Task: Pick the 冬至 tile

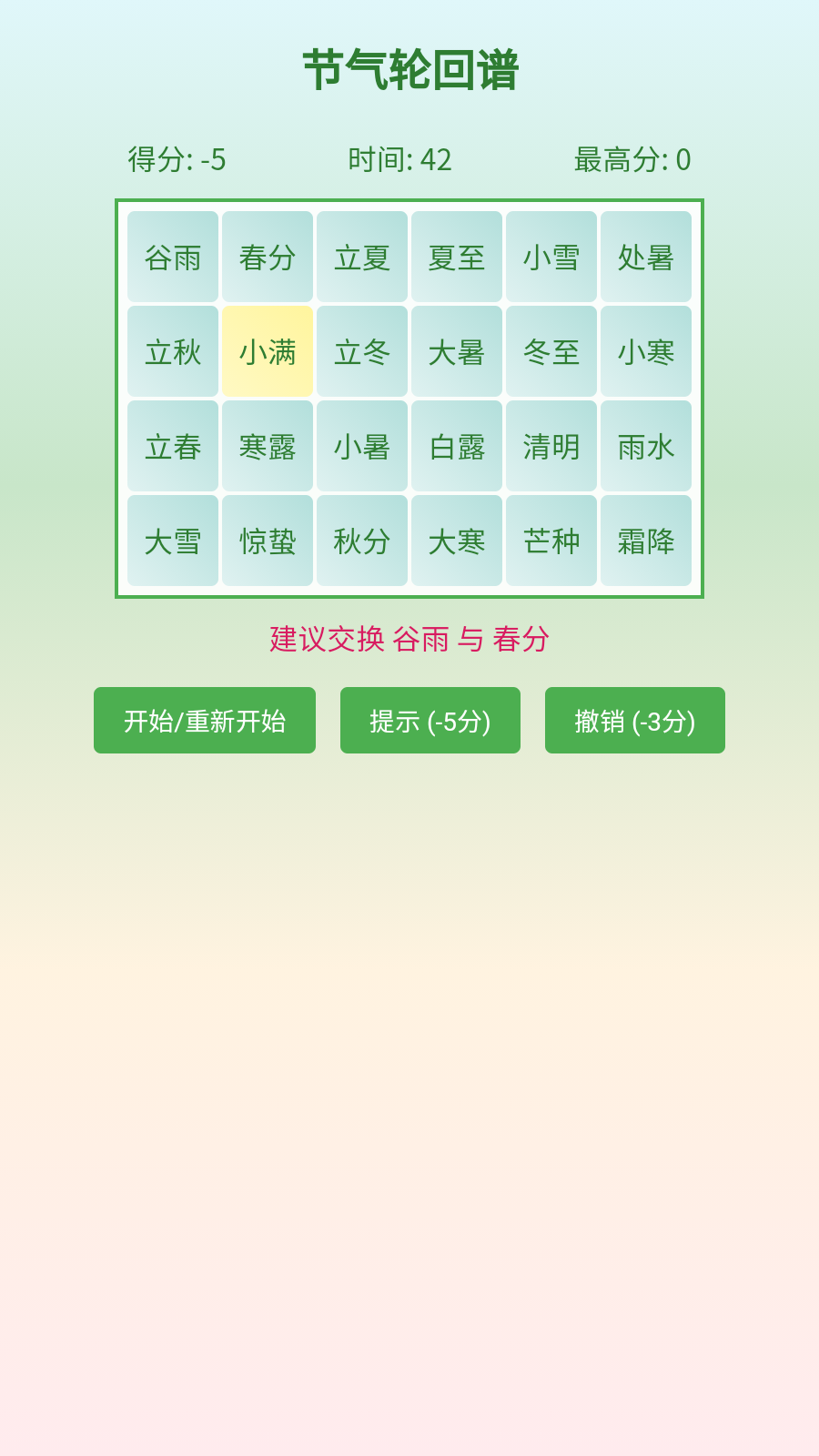Action: point(551,351)
